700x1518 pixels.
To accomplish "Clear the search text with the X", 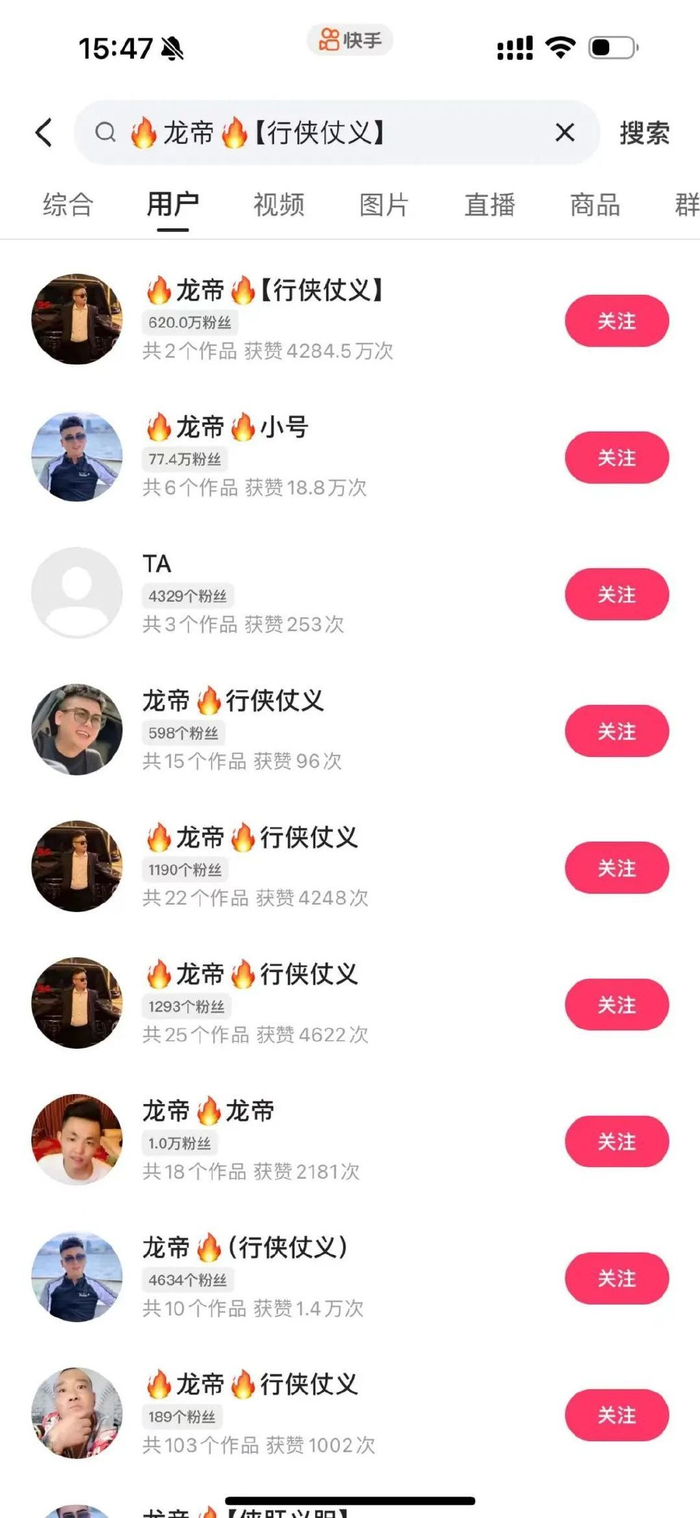I will [564, 132].
